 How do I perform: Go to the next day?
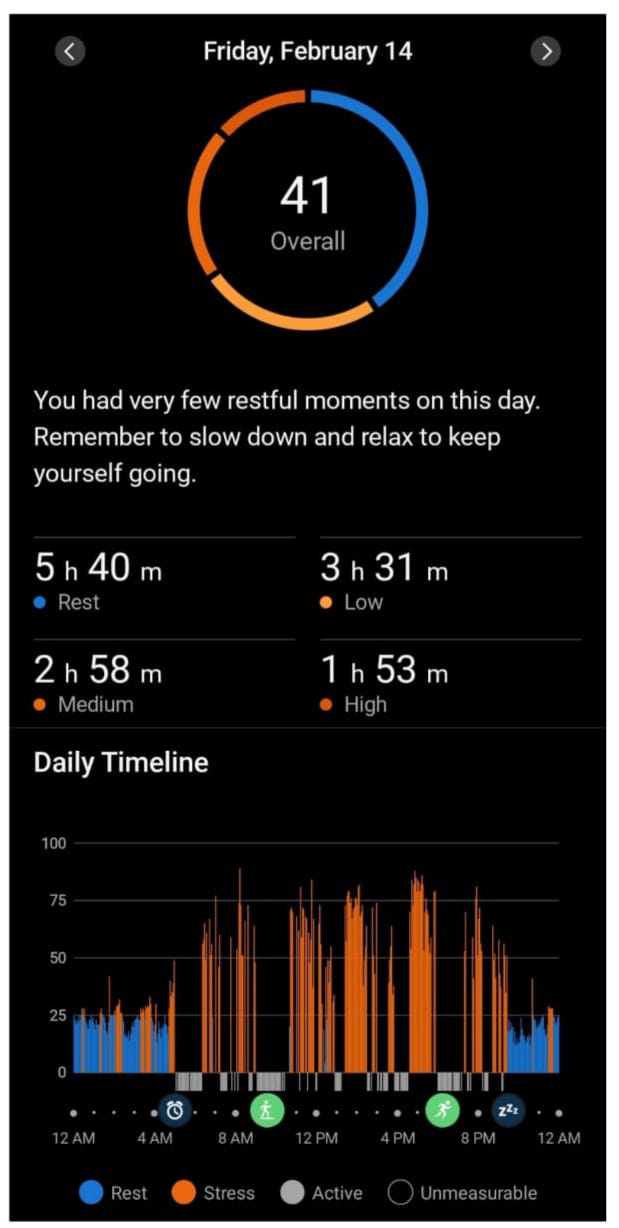(545, 51)
